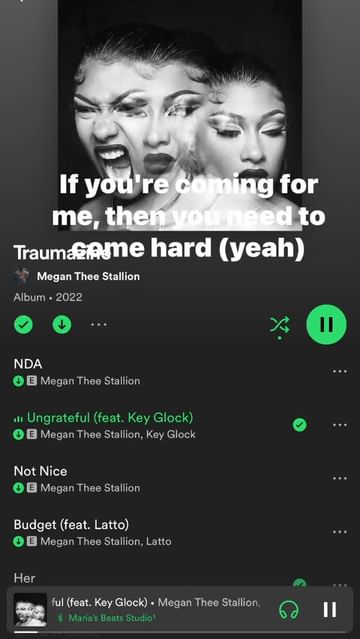The width and height of the screenshot is (360, 639).
Task: Pause playback from the mini player
Action: point(330,610)
